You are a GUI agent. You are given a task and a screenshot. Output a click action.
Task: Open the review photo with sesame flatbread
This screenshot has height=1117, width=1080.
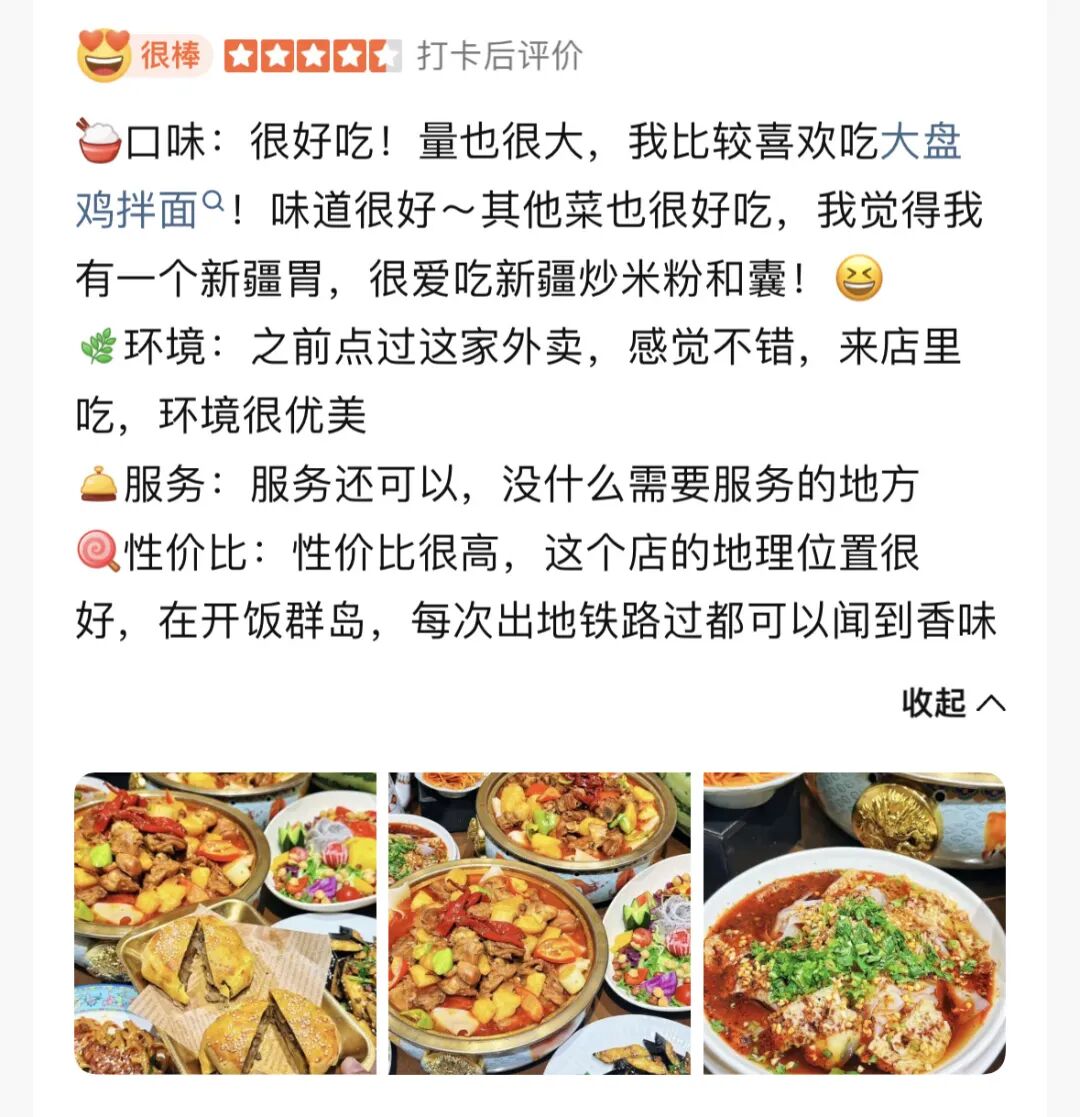point(225,923)
